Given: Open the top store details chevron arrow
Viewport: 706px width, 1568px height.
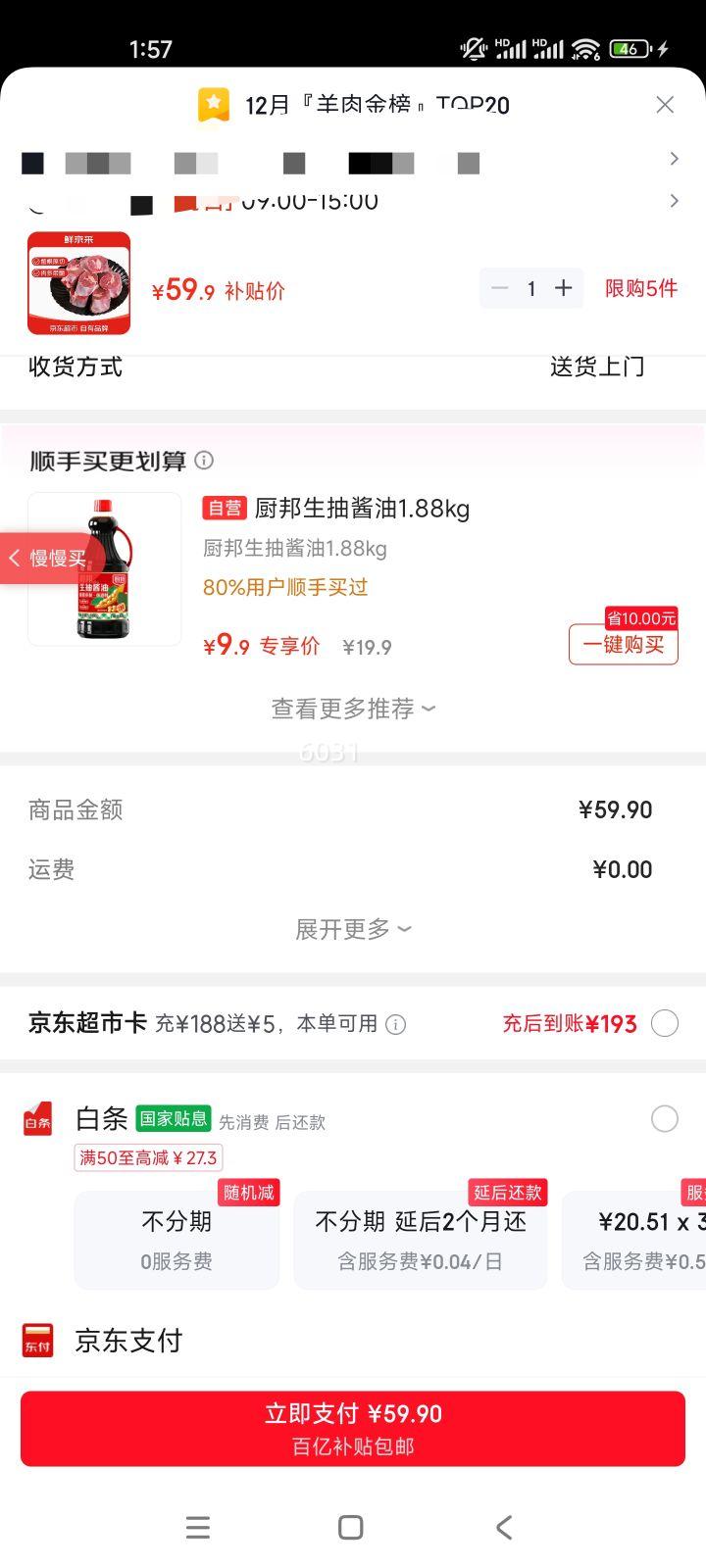Looking at the screenshot, I should 674,158.
